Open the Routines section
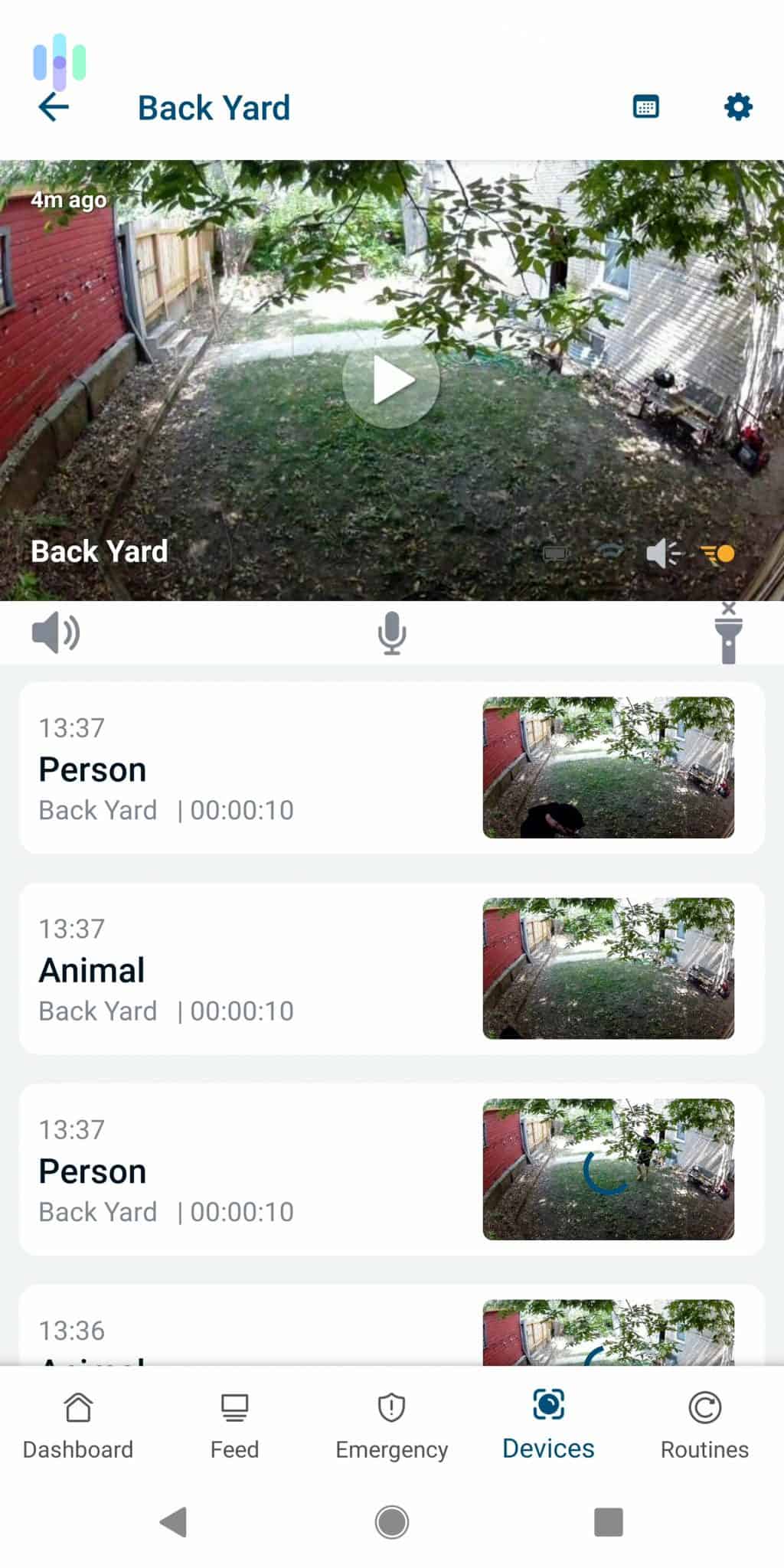The image size is (784, 1568). click(704, 1428)
